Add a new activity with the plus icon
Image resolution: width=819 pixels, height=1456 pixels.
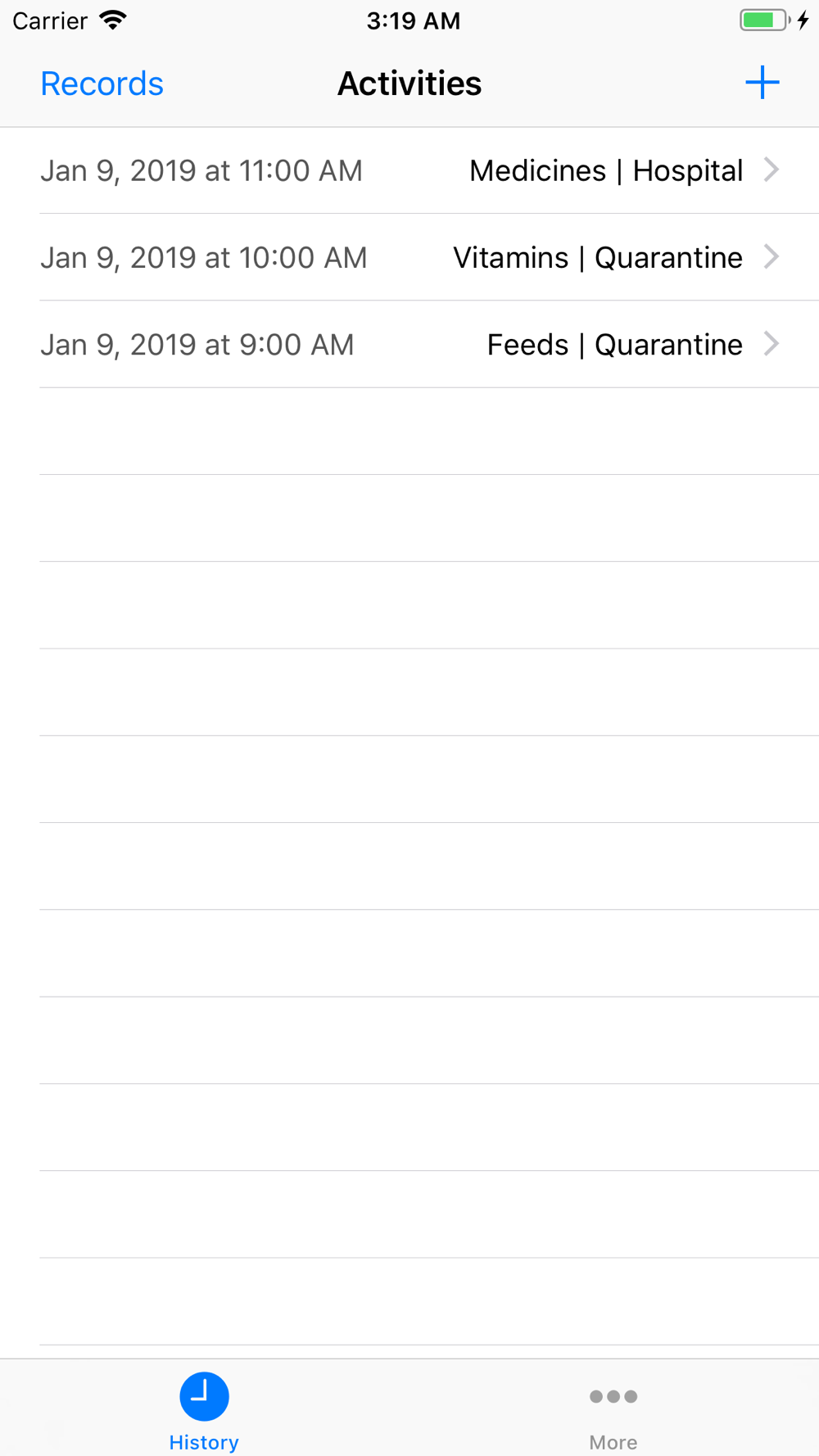(762, 83)
